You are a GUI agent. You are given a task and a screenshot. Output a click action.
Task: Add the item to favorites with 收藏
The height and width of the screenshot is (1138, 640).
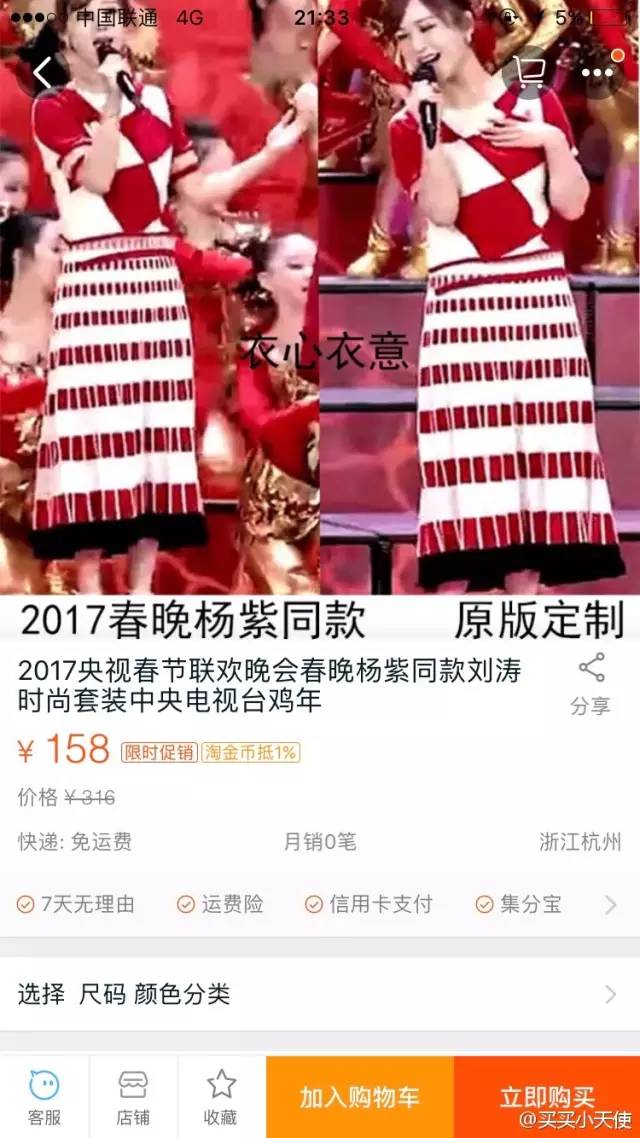coord(221,1097)
